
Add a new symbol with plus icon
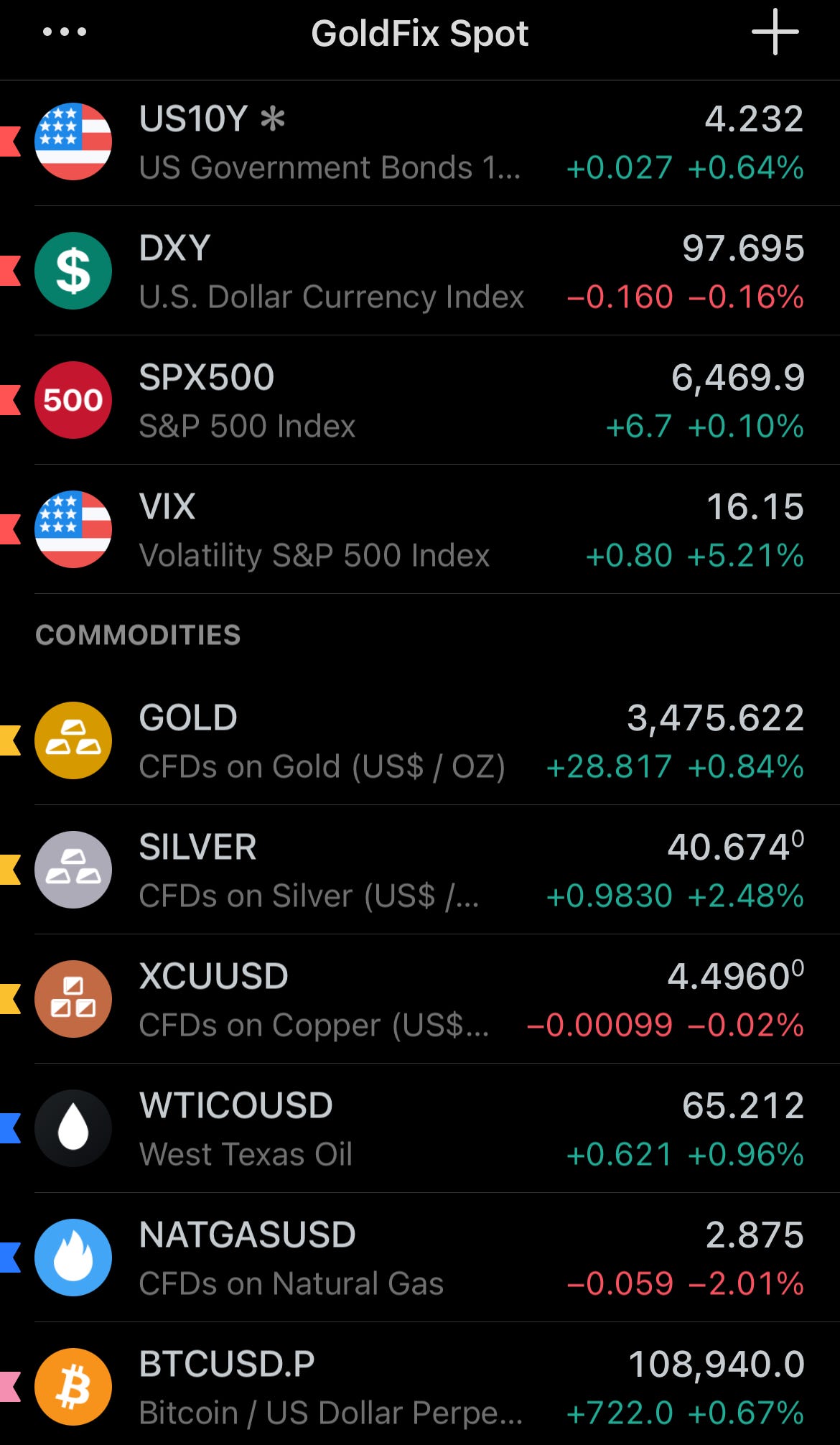(775, 32)
